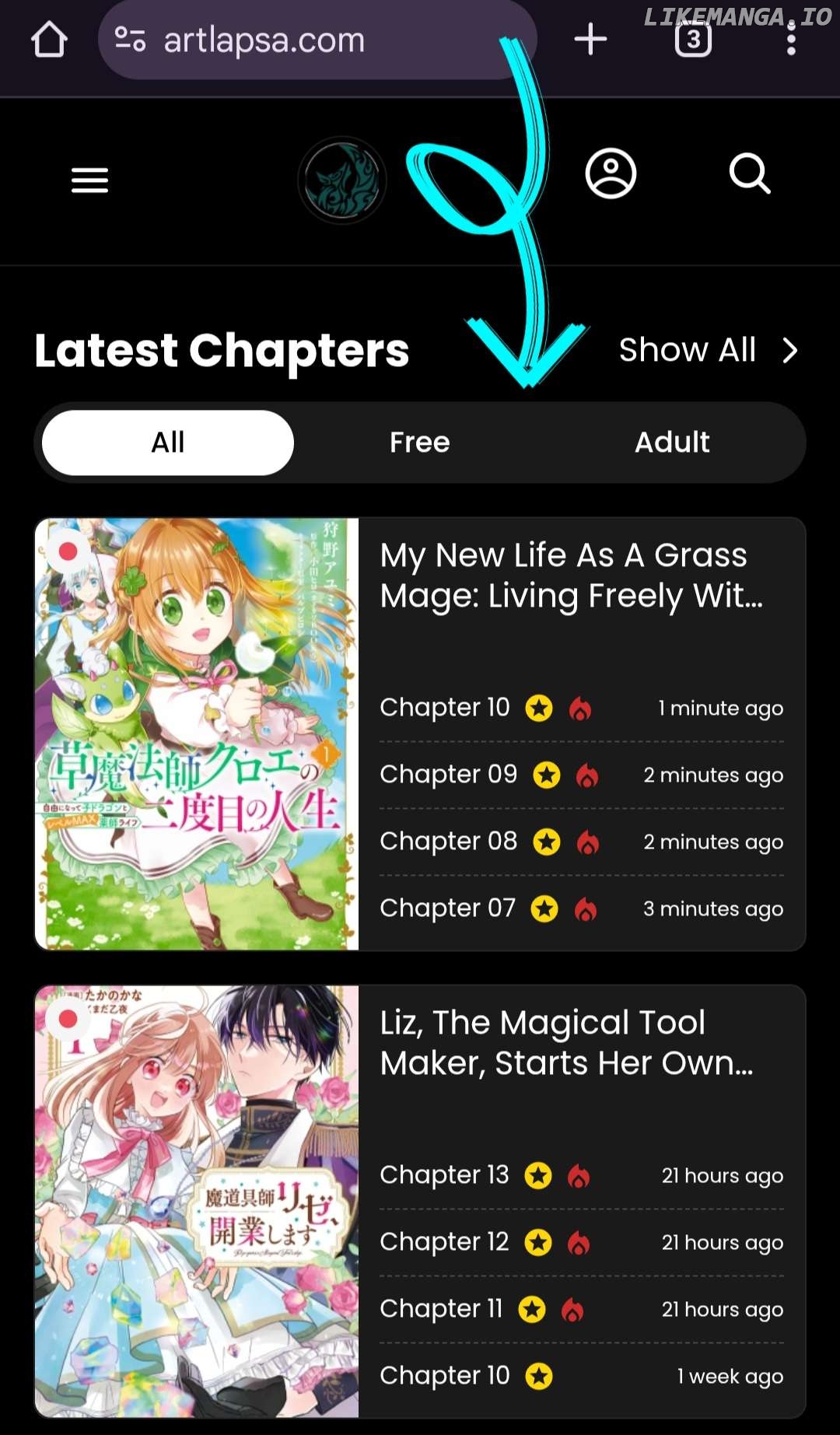Open Chapter 07 posted 3 minutes ago

(447, 908)
